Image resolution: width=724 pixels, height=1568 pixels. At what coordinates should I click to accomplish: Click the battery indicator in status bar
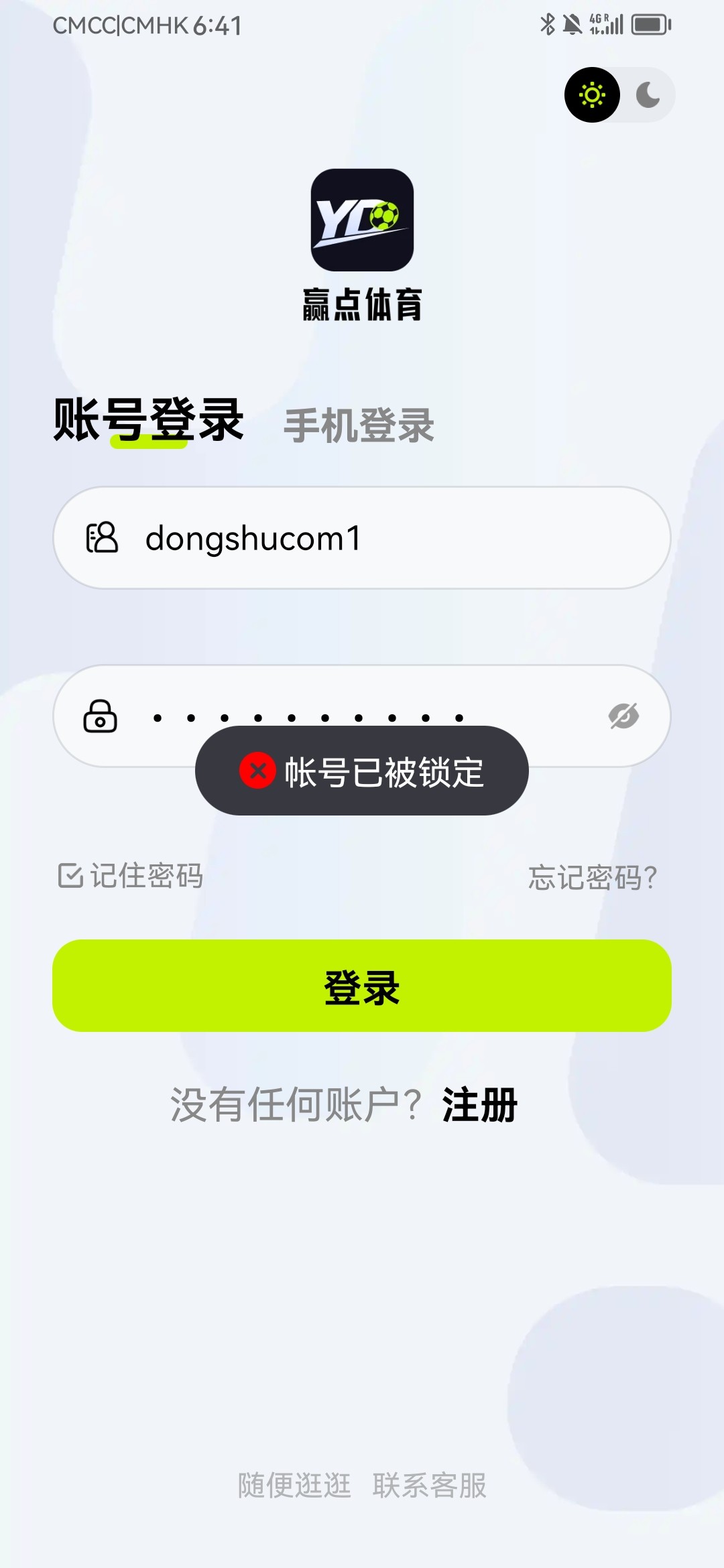click(x=648, y=24)
